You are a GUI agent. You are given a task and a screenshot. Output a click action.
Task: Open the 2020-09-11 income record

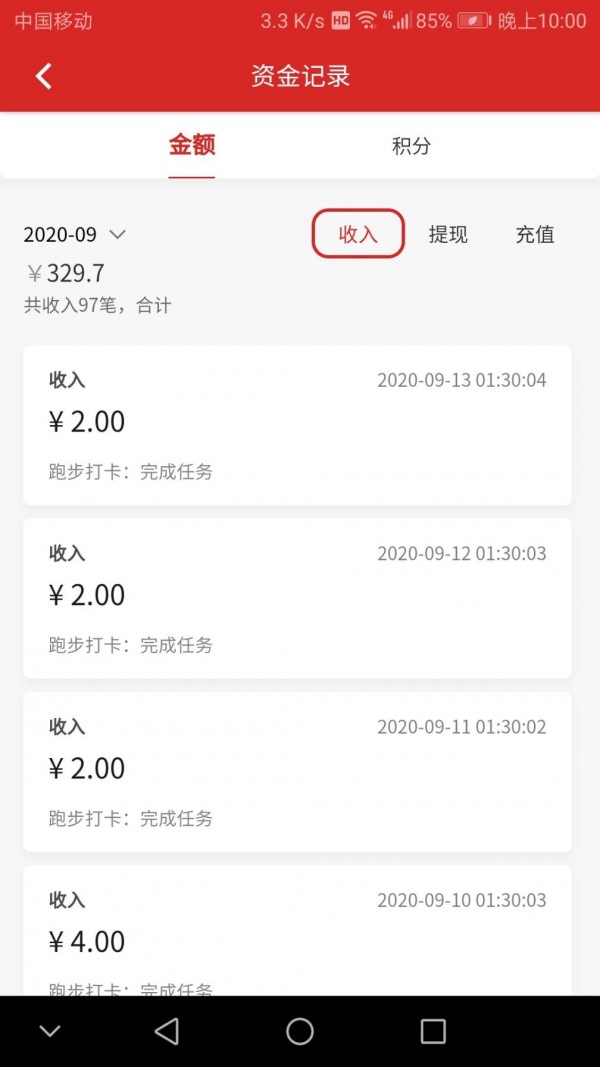(297, 772)
